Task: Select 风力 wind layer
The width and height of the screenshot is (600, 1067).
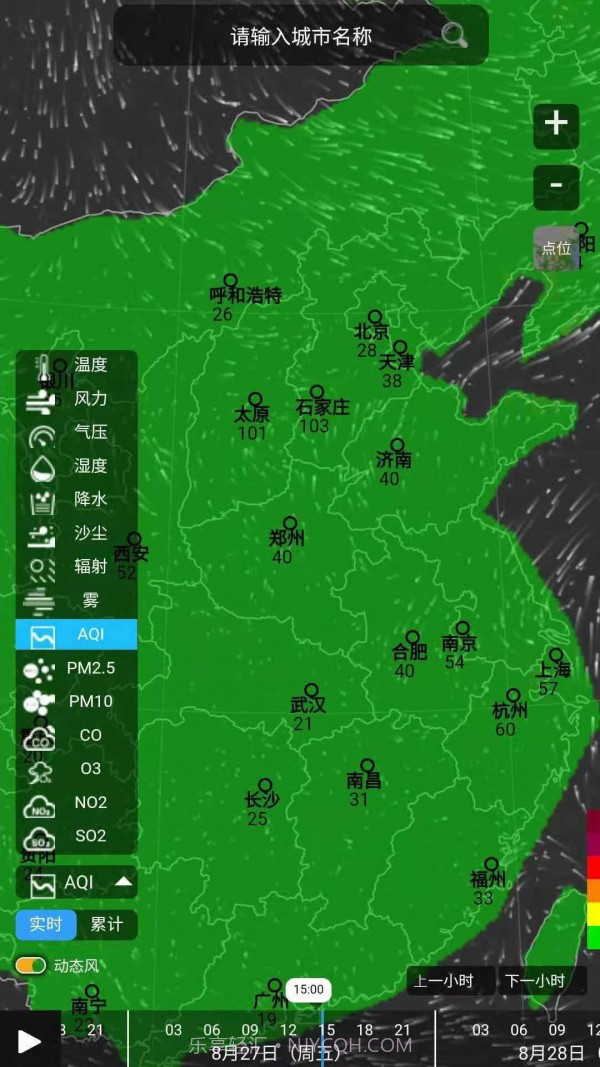Action: pos(76,399)
